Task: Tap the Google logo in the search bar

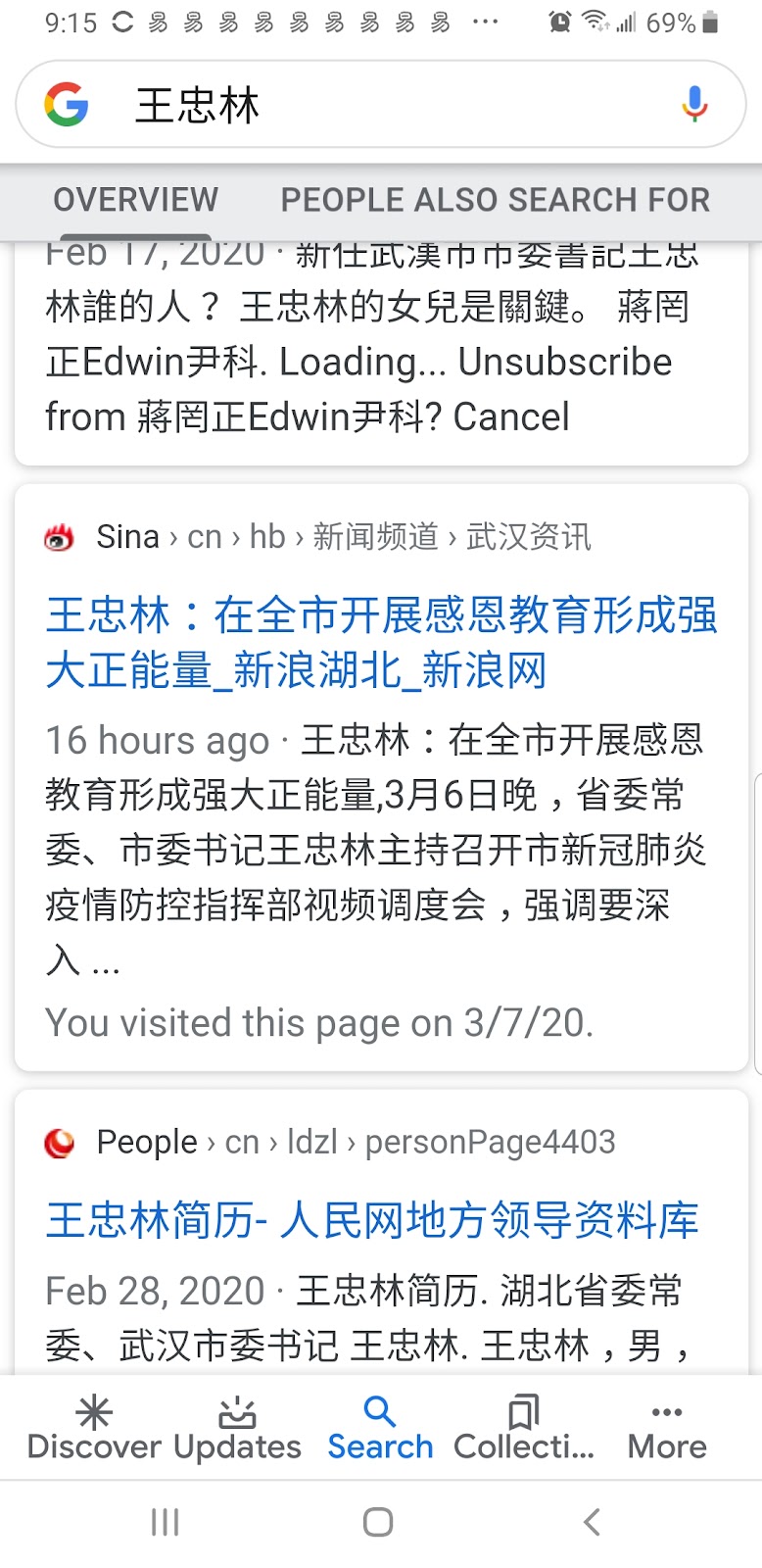Action: point(67,104)
